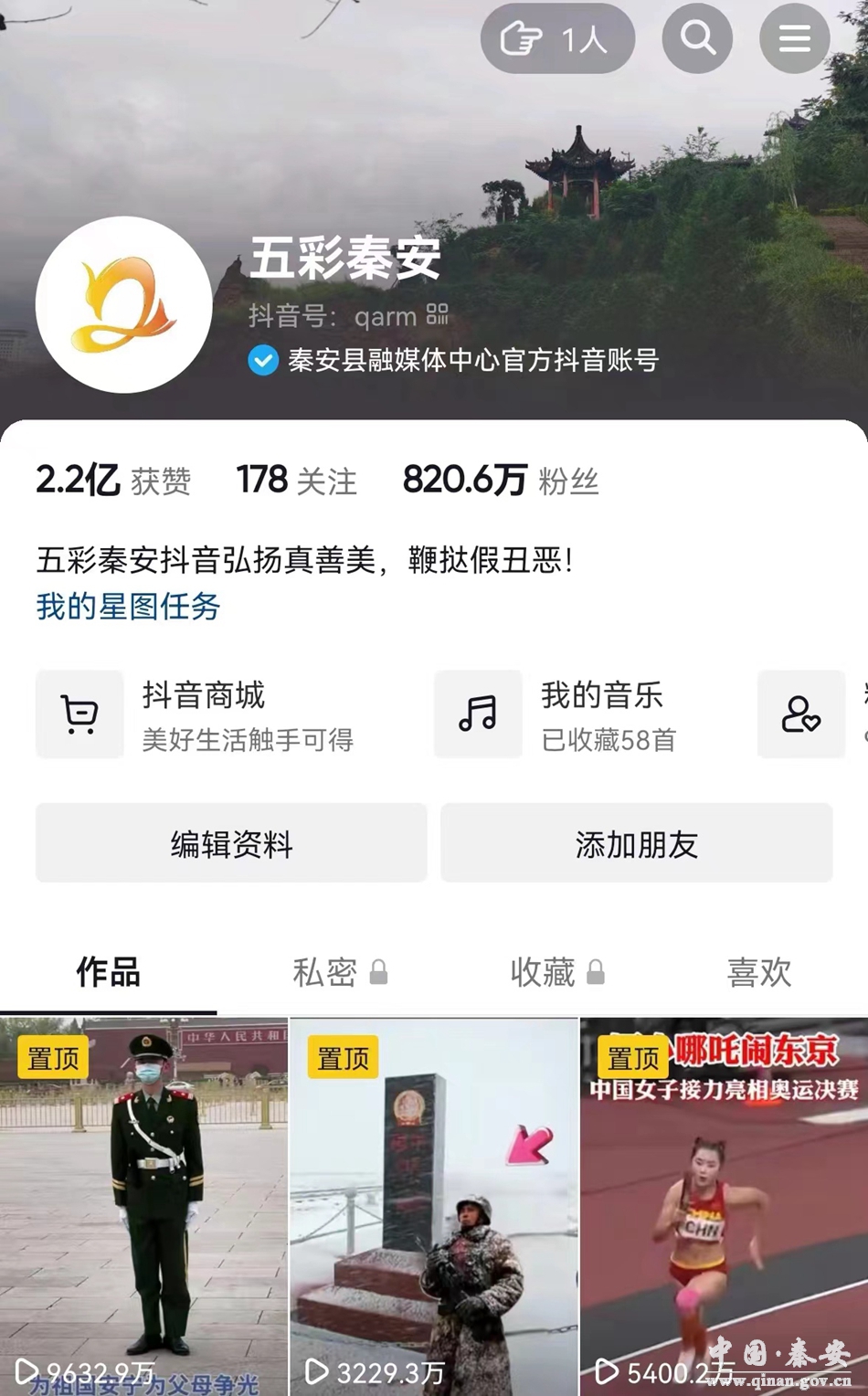The image size is (868, 1396).
Task: Switch to the 作品 tab
Action: (x=108, y=972)
